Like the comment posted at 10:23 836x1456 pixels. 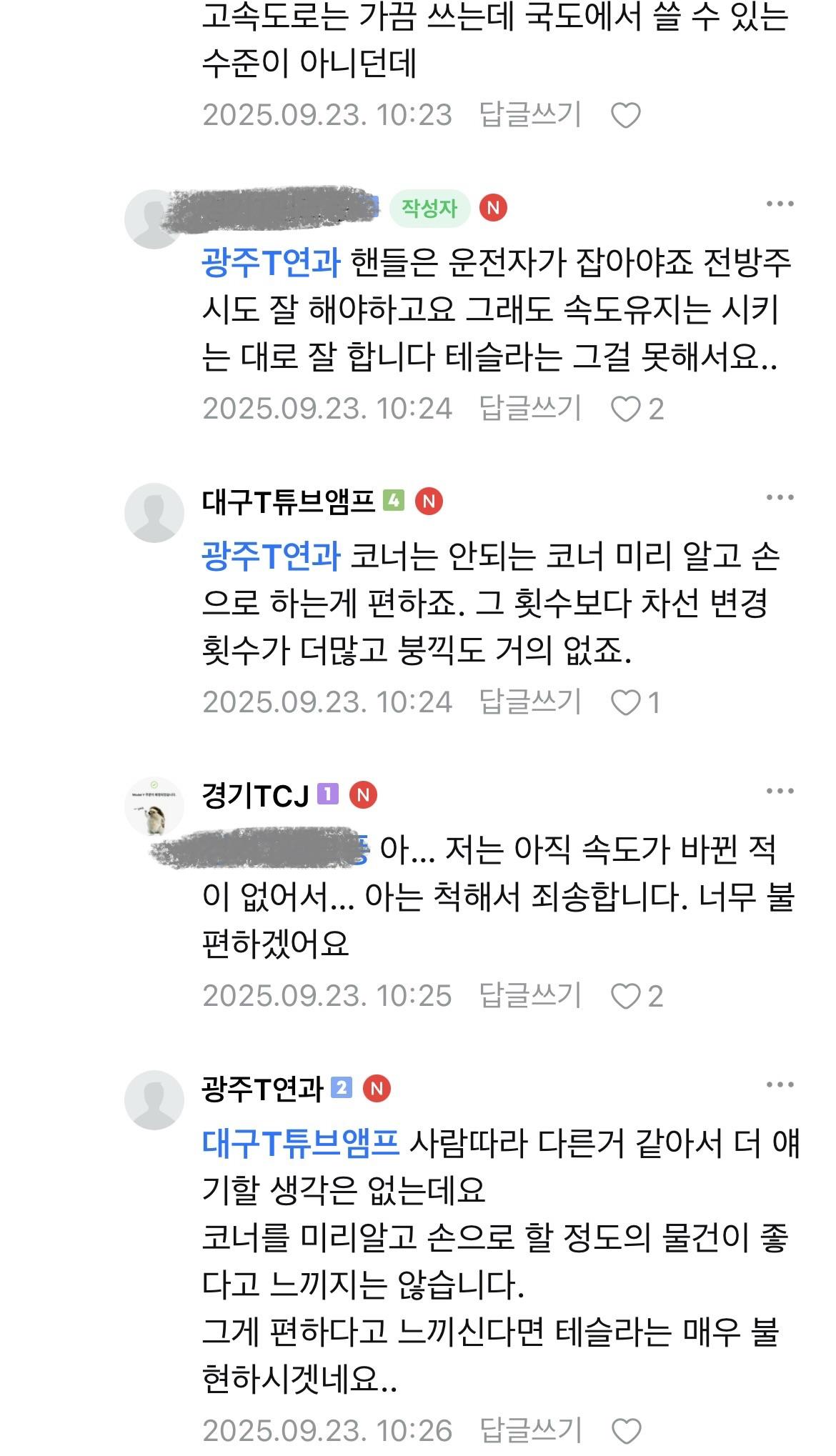tap(626, 115)
